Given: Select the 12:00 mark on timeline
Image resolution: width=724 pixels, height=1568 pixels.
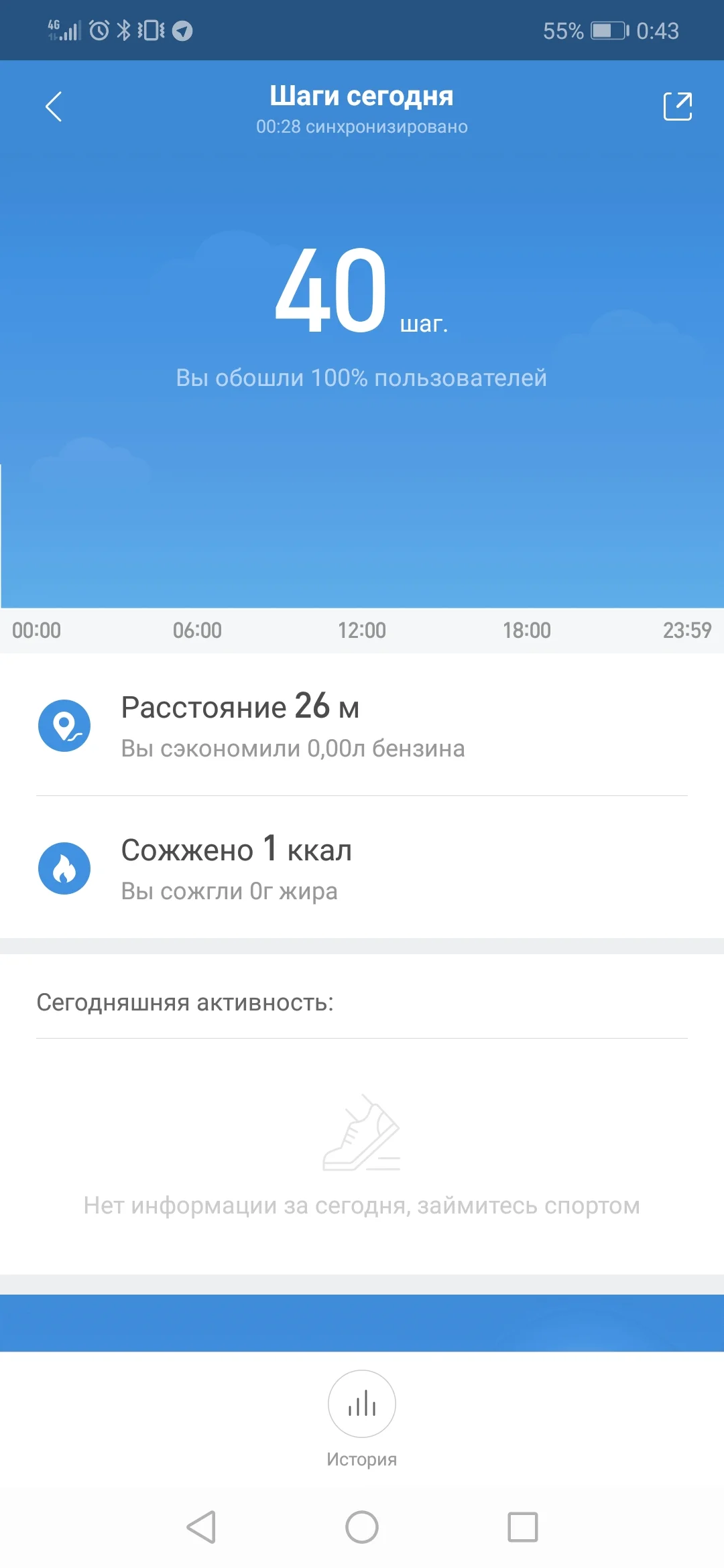Looking at the screenshot, I should tap(362, 630).
